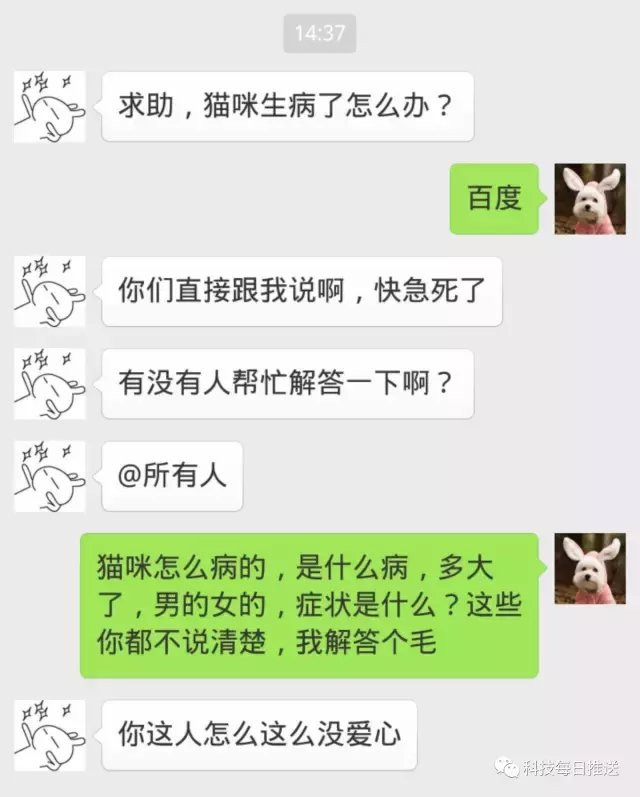Tap avatar beside 有没有人帮忙解答一下啊 message
Screen dimensions: 640x797
coord(50,383)
